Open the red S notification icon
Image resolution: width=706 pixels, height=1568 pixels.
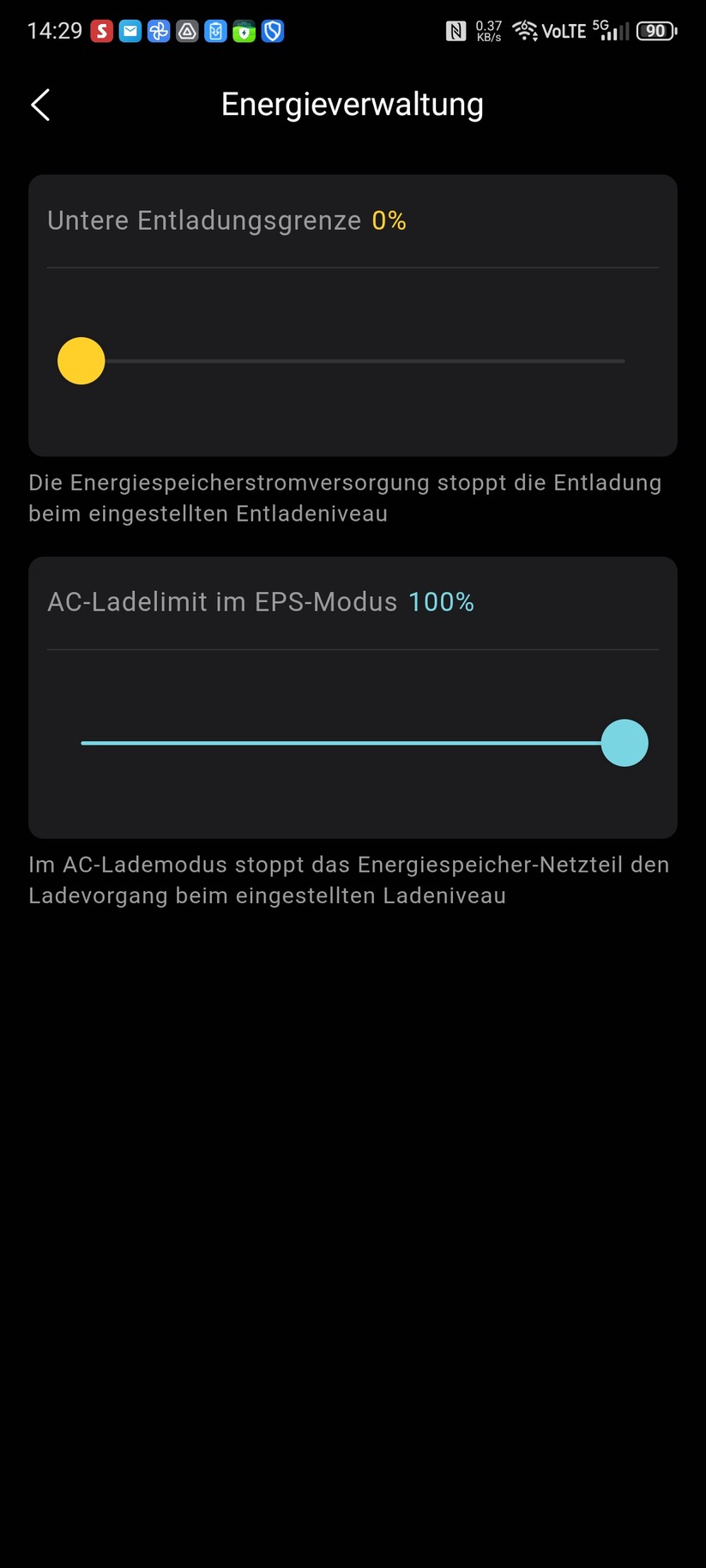coord(101,31)
